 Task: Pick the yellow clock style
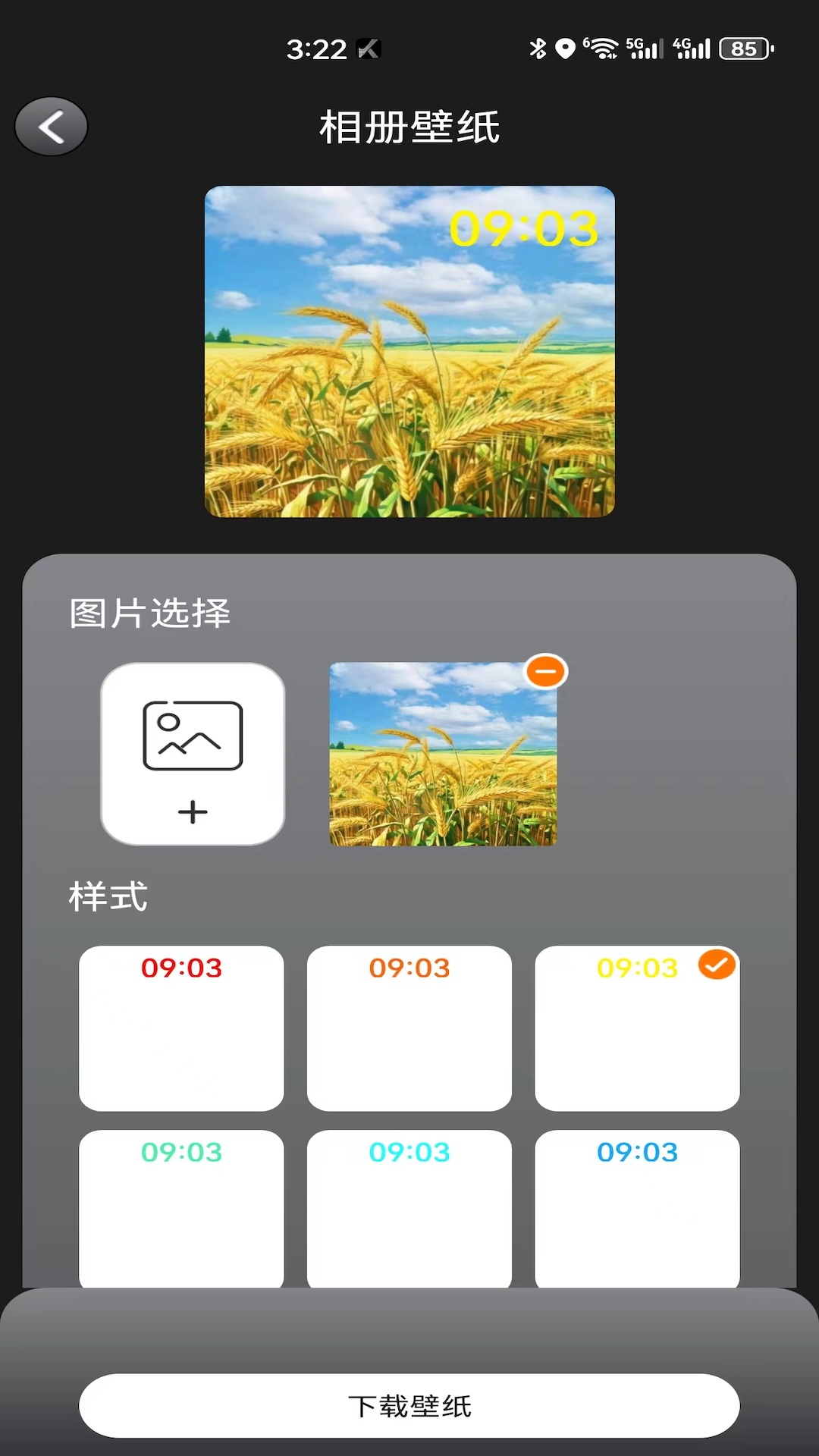[637, 1028]
